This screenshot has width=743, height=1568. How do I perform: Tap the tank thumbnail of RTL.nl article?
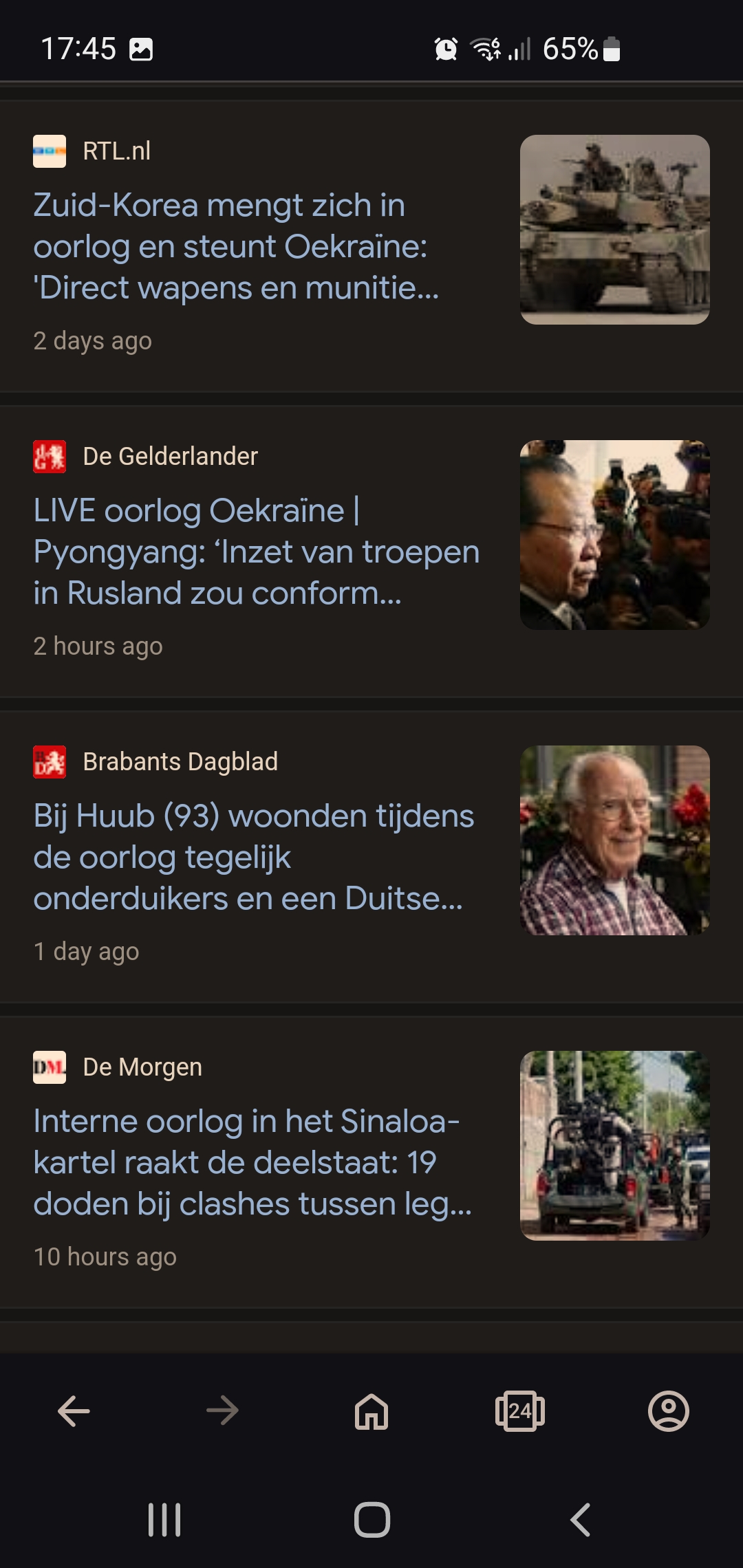(x=615, y=230)
